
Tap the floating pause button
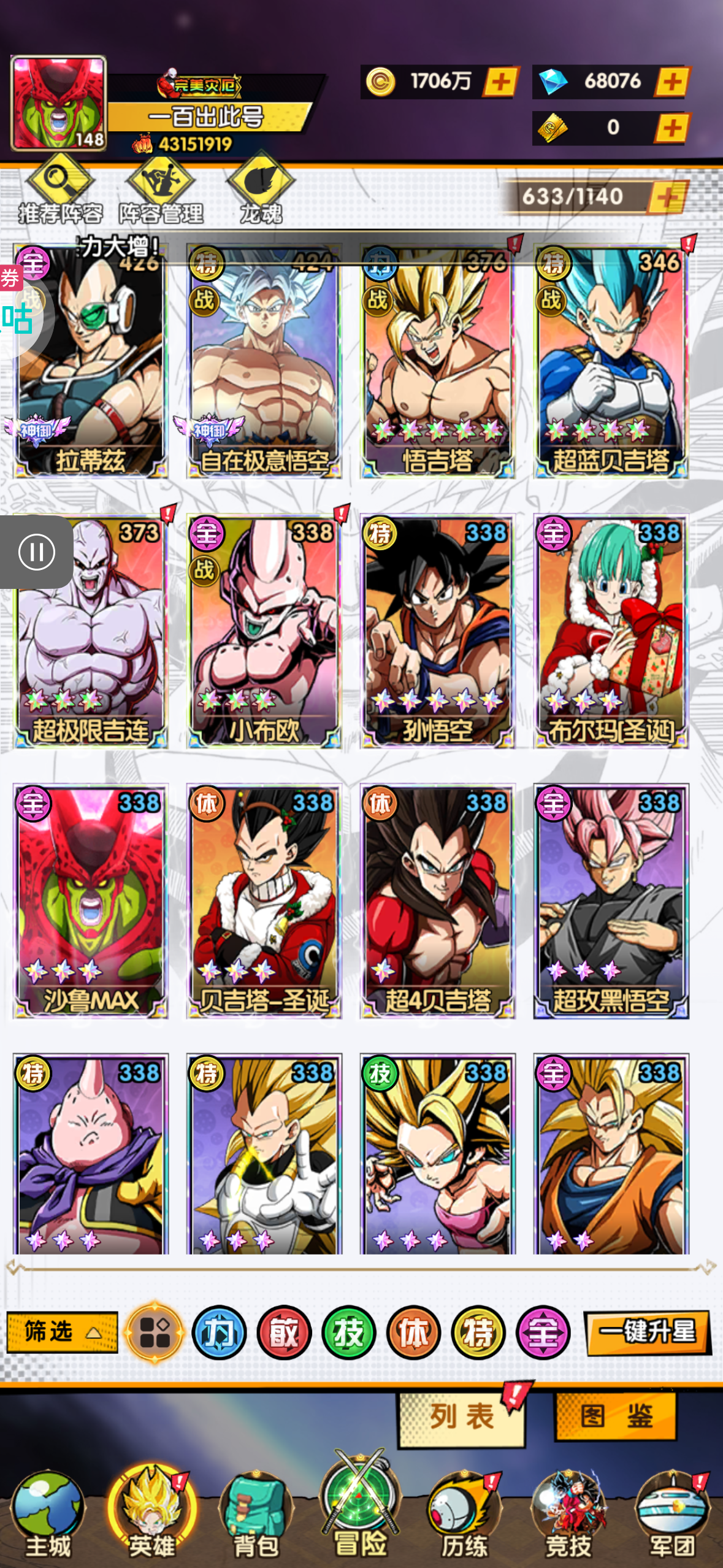tap(37, 552)
